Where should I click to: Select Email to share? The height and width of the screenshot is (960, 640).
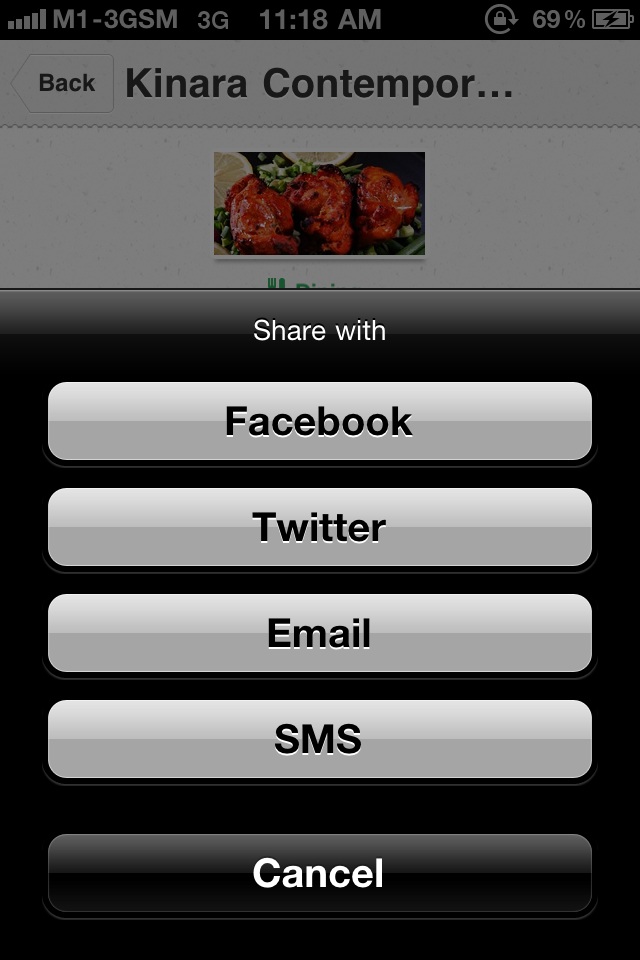320,633
